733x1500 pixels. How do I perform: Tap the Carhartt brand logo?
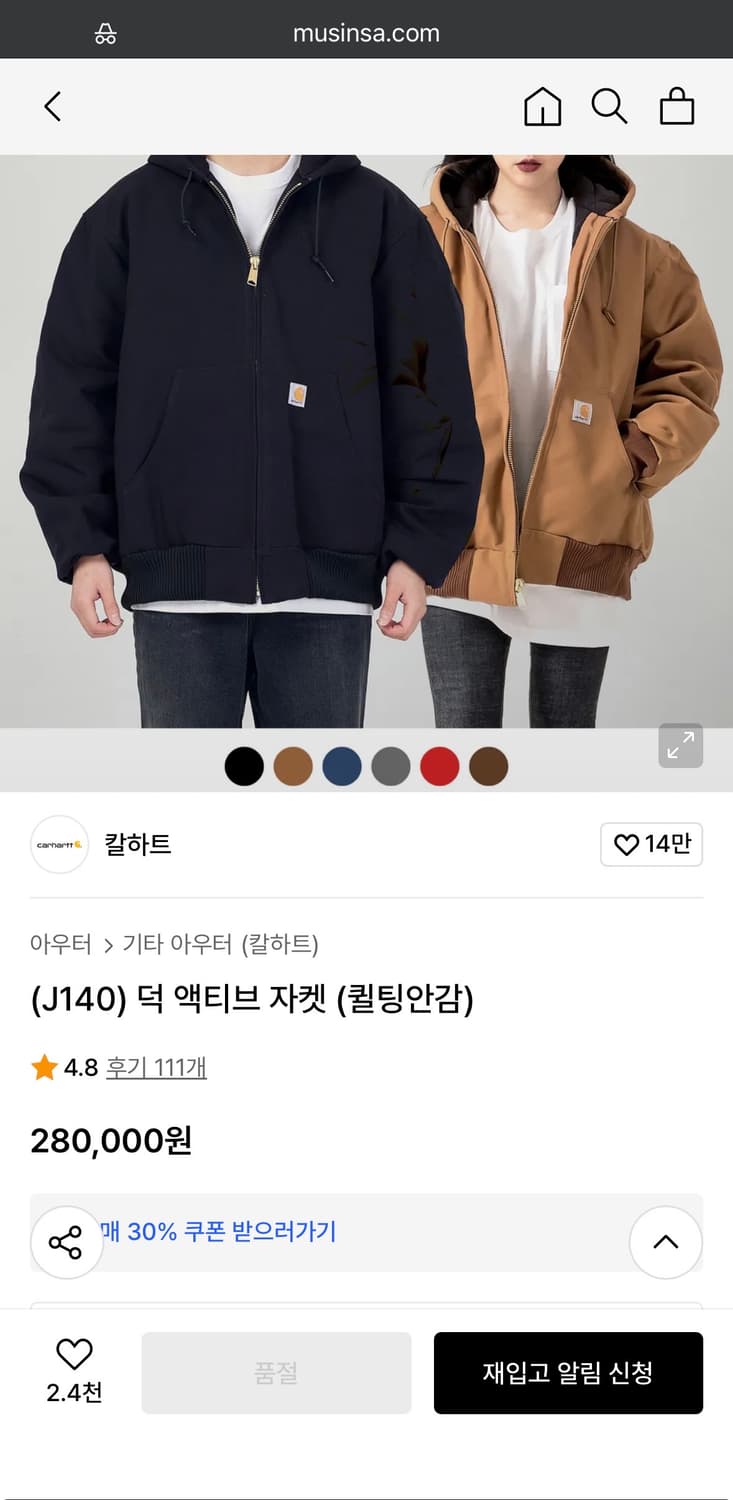59,844
